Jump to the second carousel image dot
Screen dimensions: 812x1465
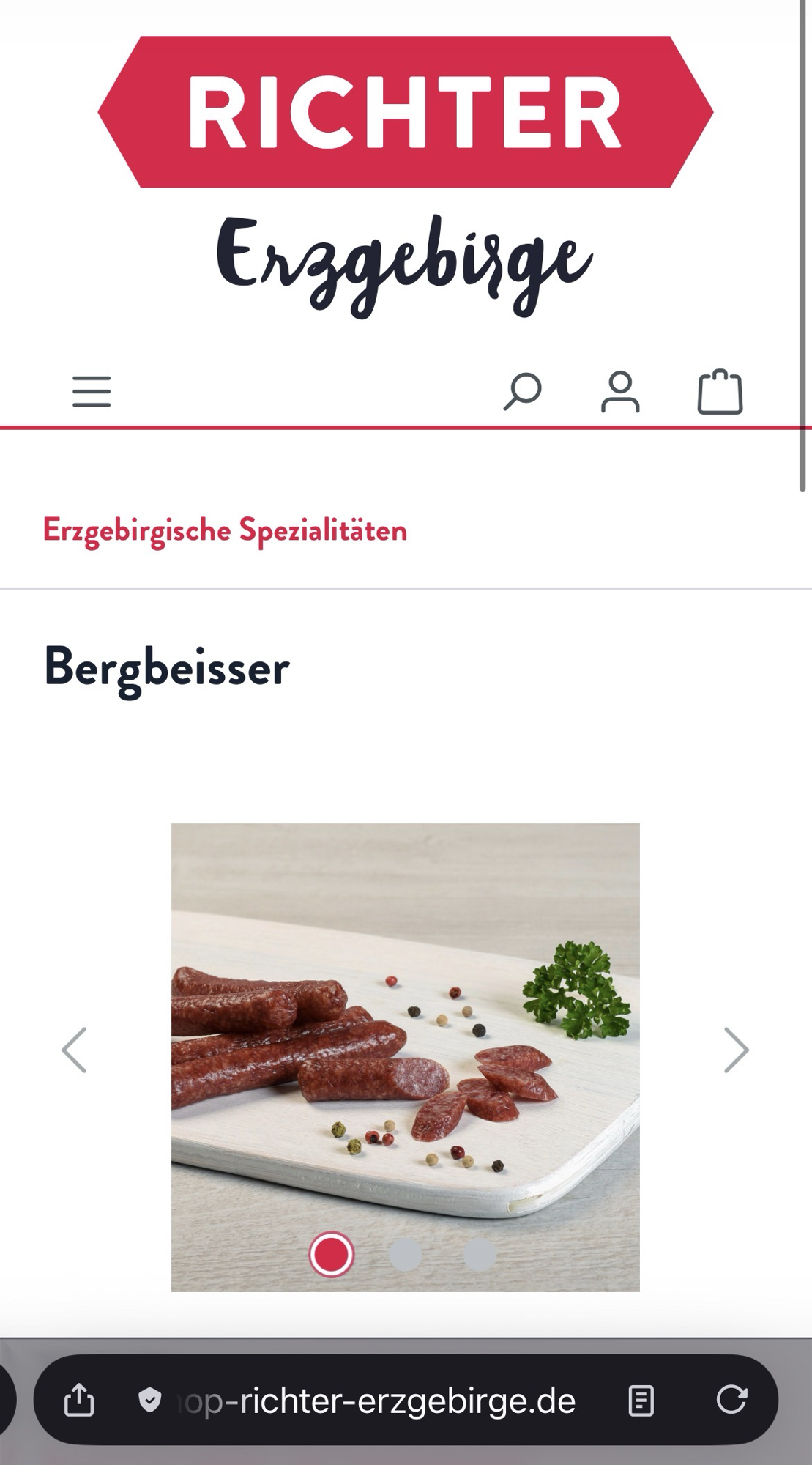pos(405,1254)
